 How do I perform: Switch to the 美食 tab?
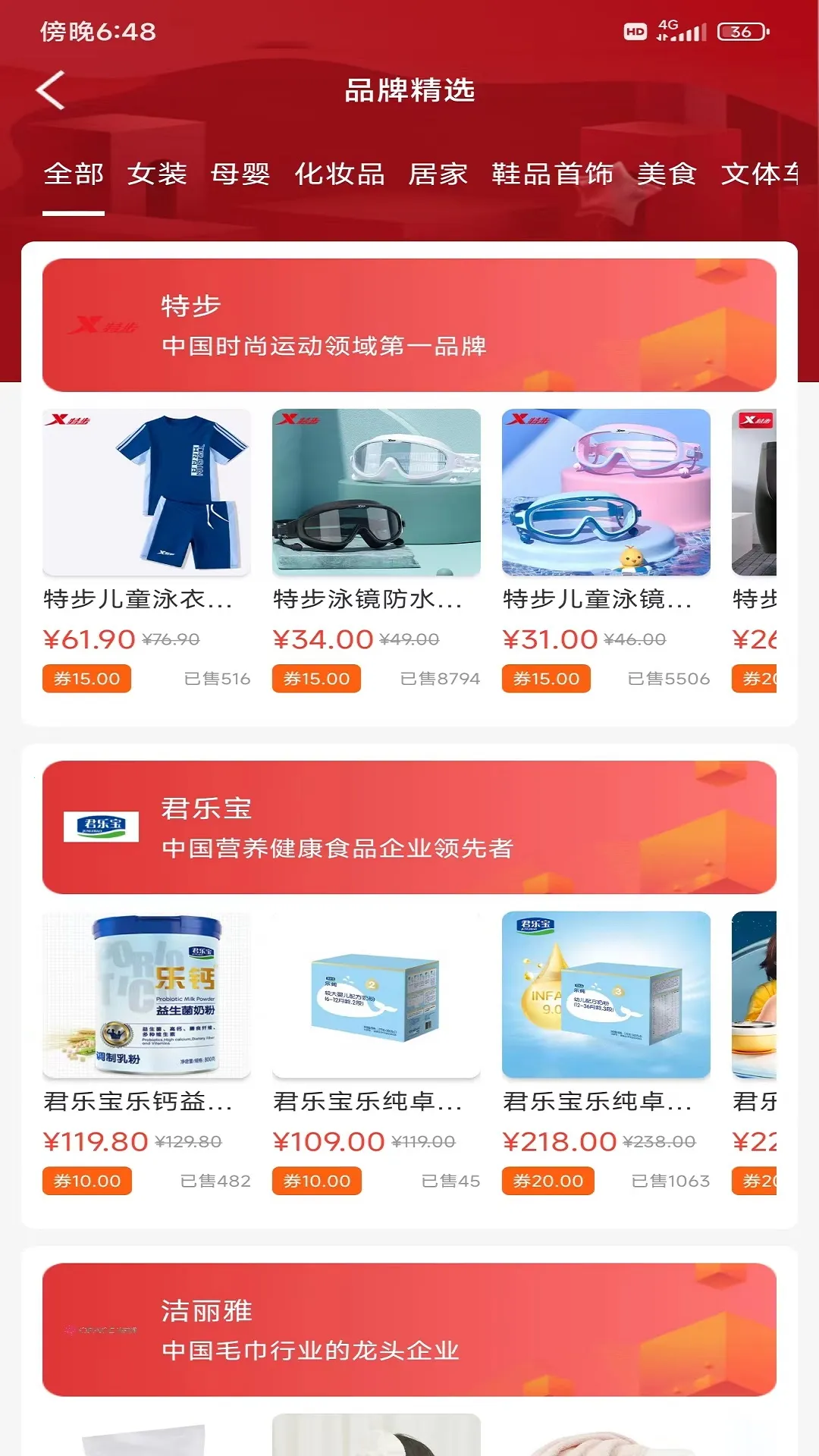pyautogui.click(x=667, y=174)
